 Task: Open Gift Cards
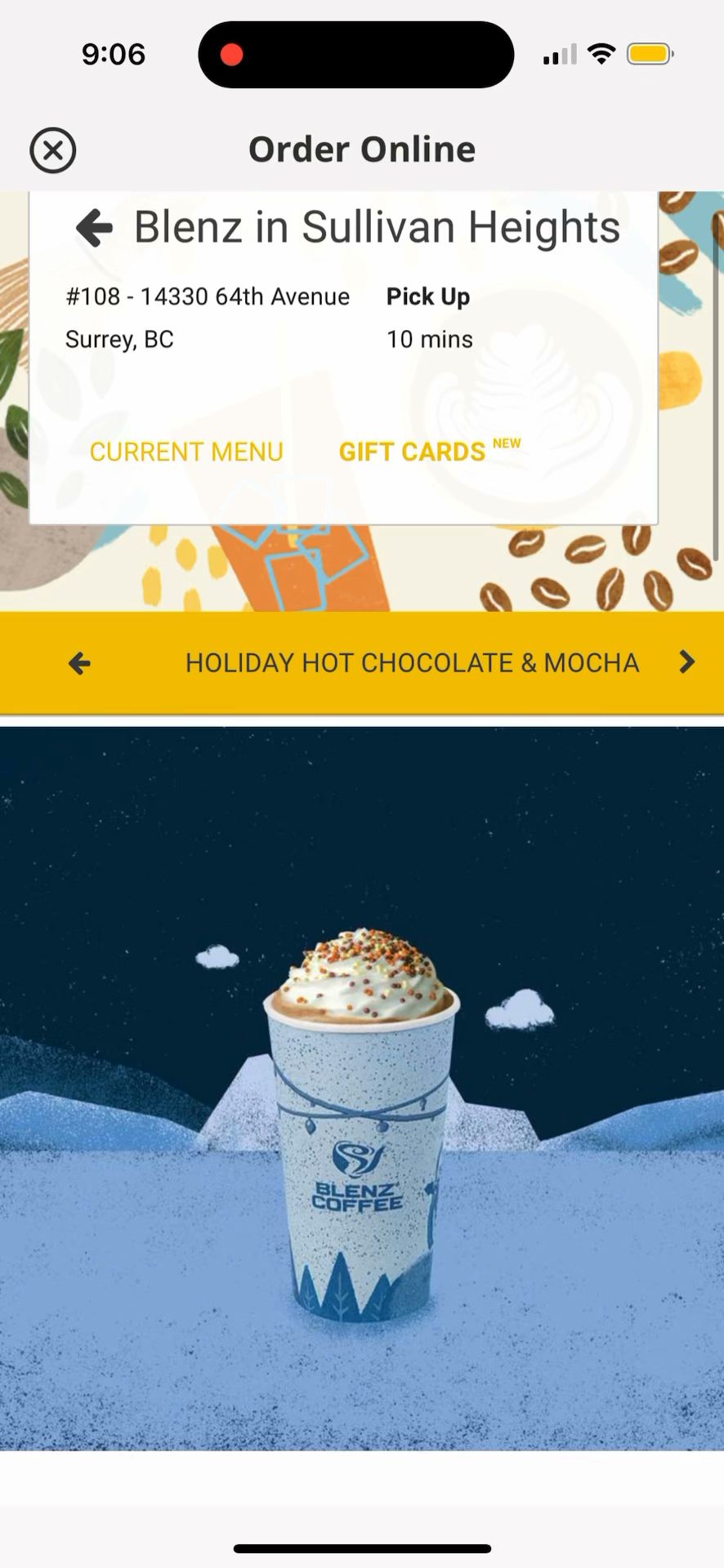point(413,452)
